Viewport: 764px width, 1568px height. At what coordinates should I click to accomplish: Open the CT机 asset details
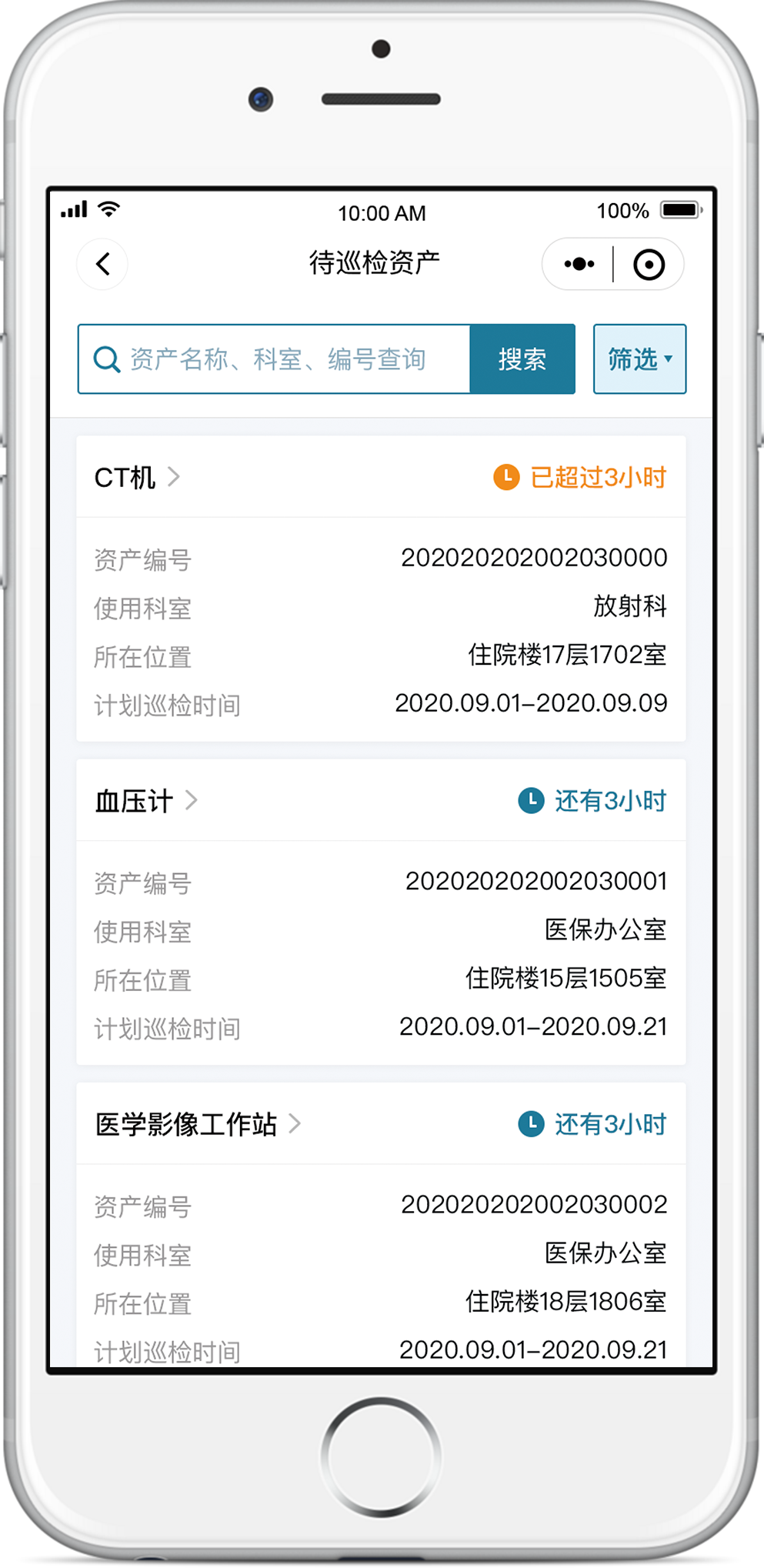click(137, 478)
